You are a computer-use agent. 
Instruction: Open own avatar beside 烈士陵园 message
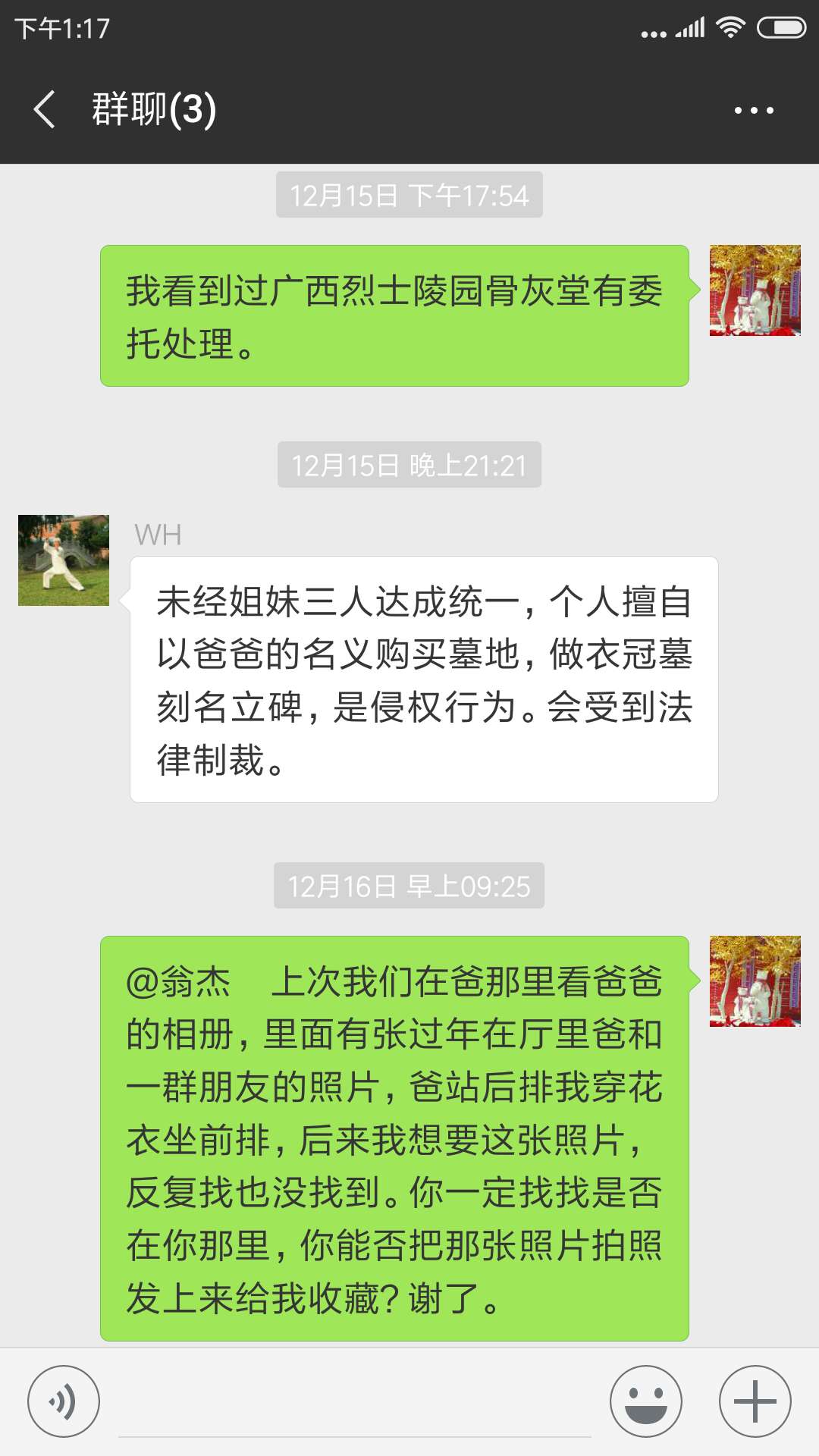[755, 290]
